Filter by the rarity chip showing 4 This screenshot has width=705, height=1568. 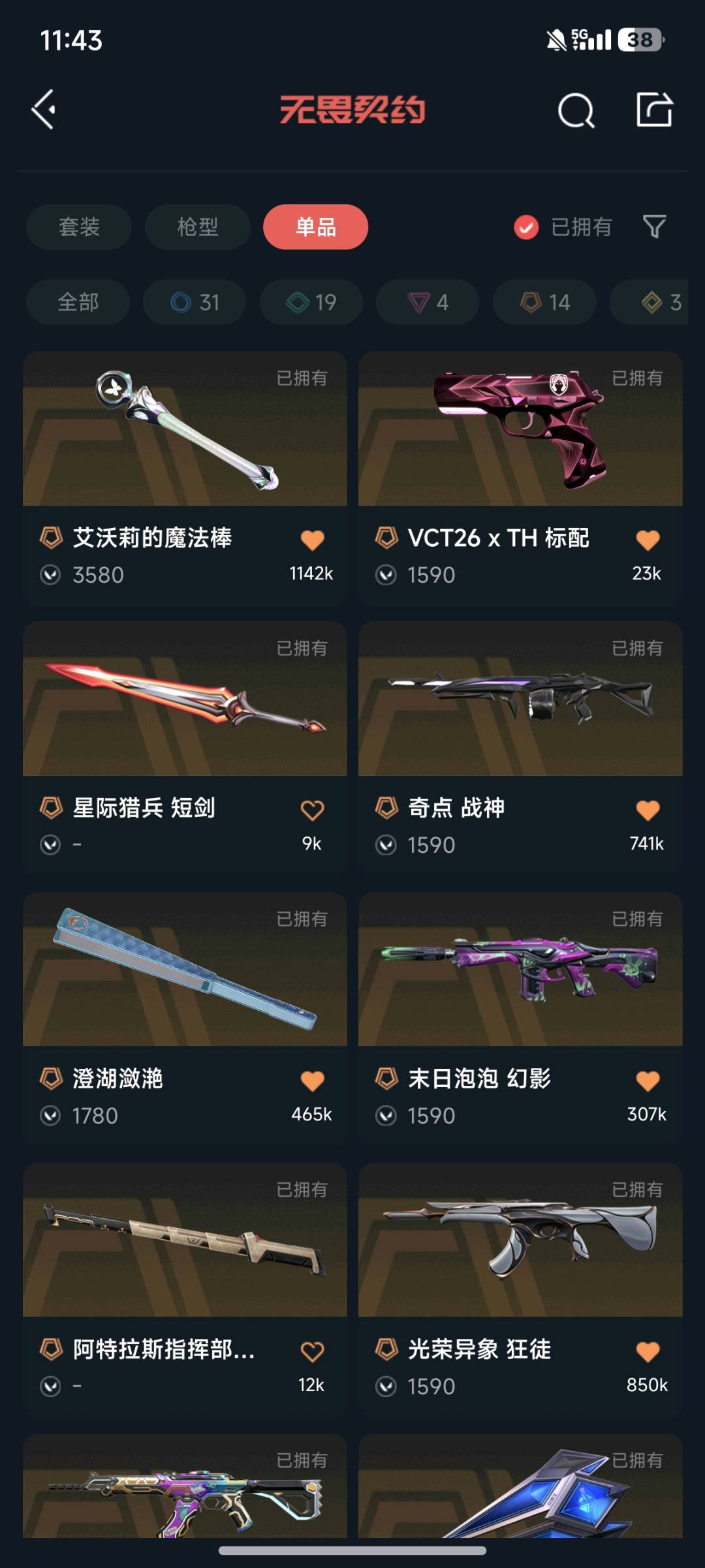click(428, 302)
